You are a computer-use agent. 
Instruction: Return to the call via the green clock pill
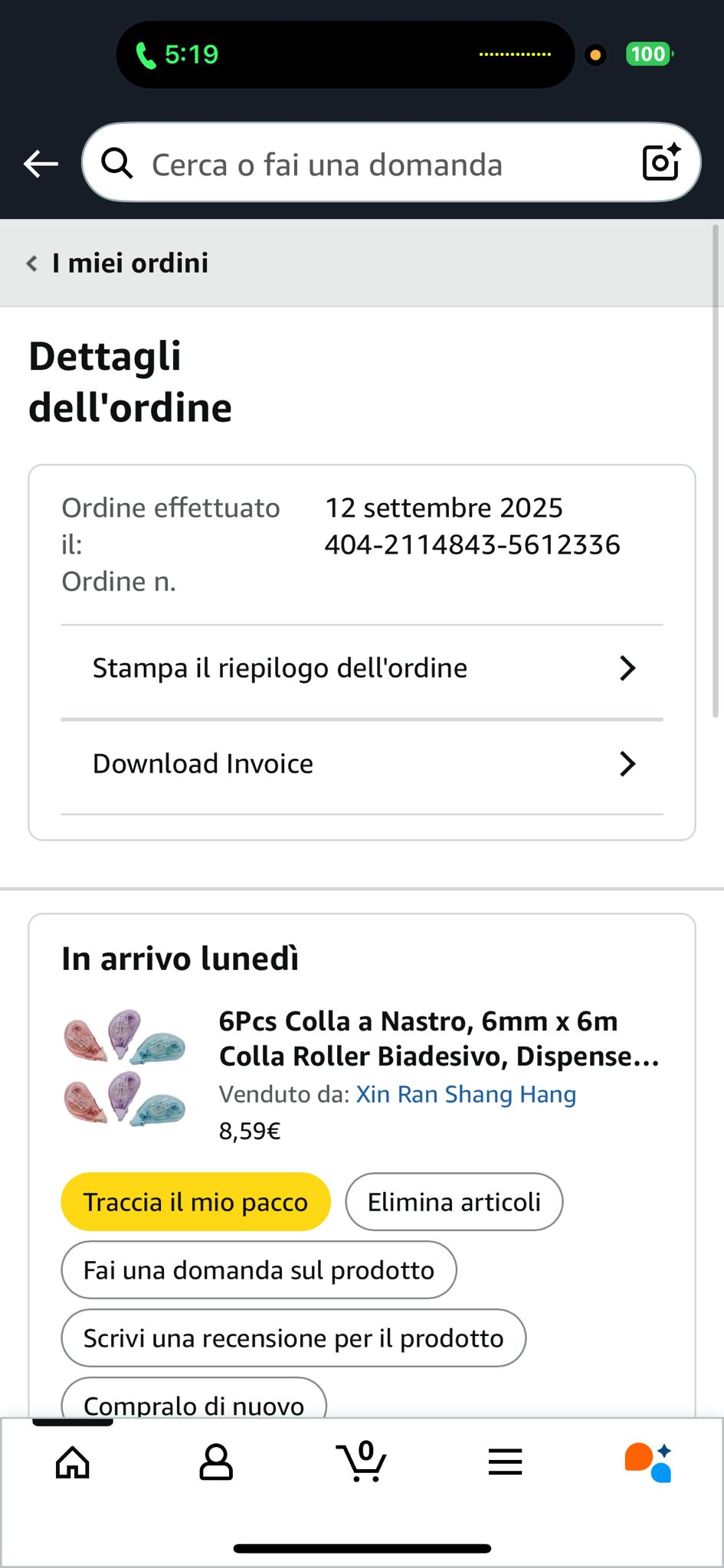point(178,54)
